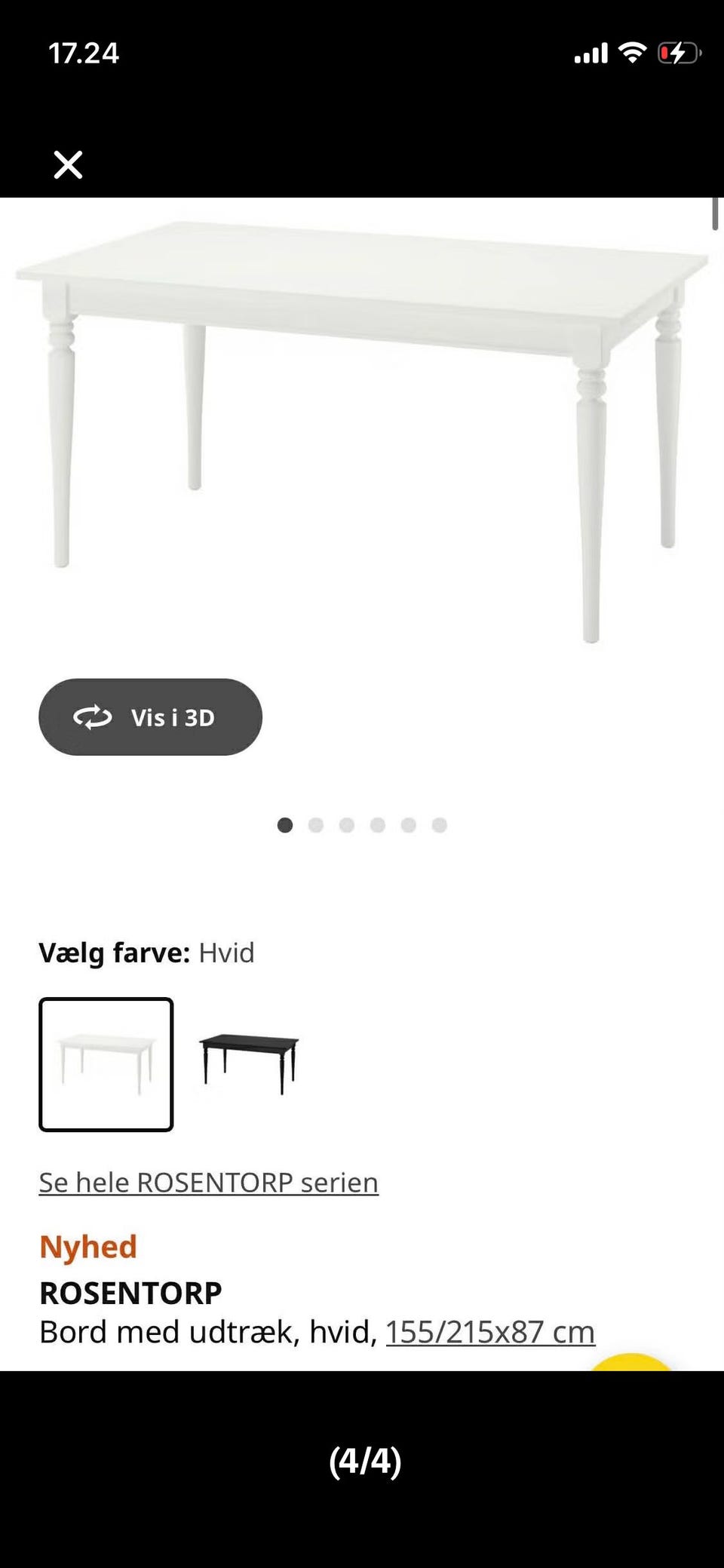
Task: Select the second image carousel dot
Action: [x=316, y=825]
